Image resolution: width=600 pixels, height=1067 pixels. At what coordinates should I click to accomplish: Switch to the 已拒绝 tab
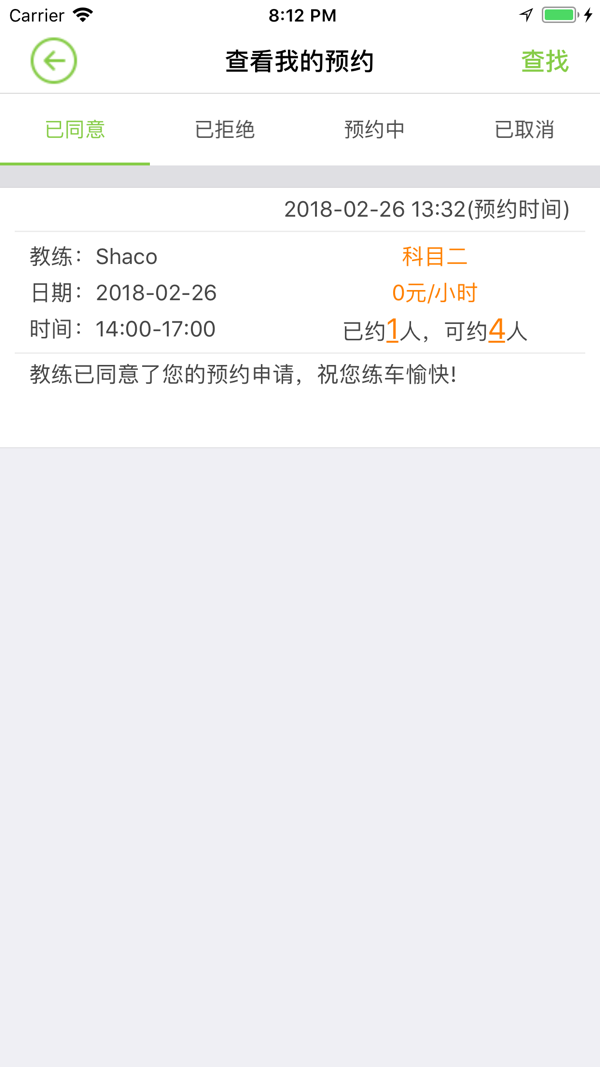coord(225,130)
